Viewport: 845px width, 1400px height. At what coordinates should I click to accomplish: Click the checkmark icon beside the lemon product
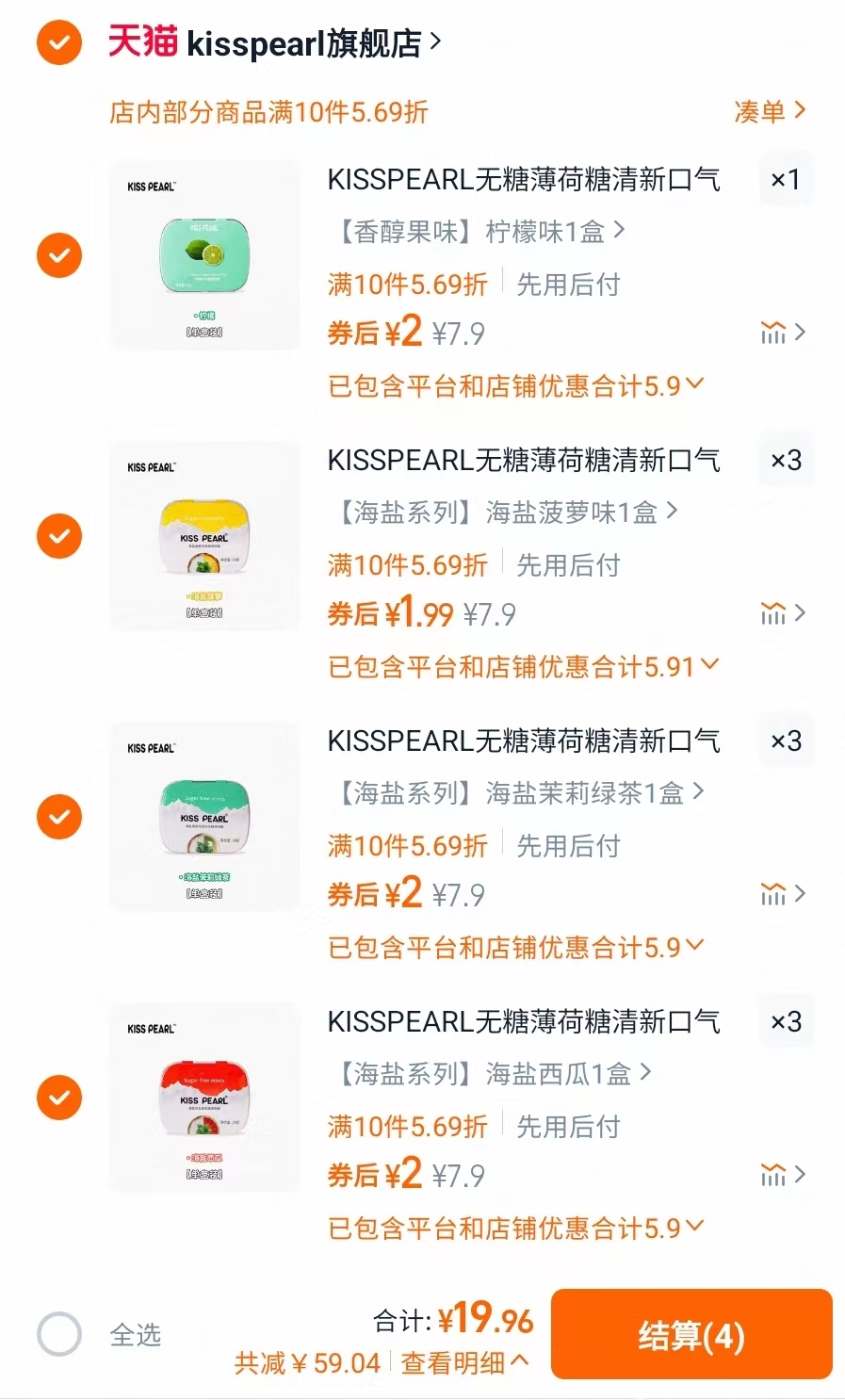(x=58, y=254)
